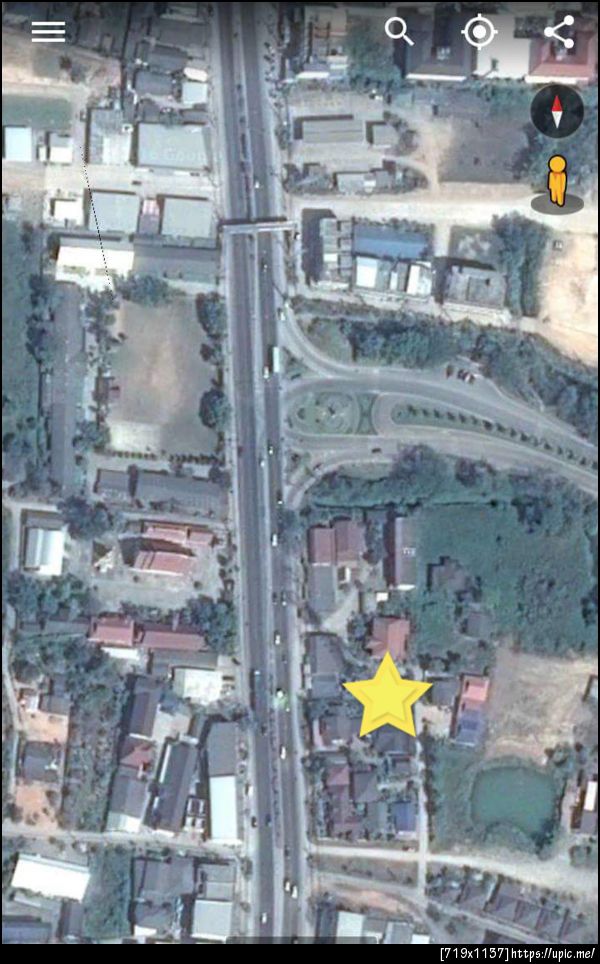Image resolution: width=600 pixels, height=964 pixels.
Task: Center the map on my location
Action: 479,32
